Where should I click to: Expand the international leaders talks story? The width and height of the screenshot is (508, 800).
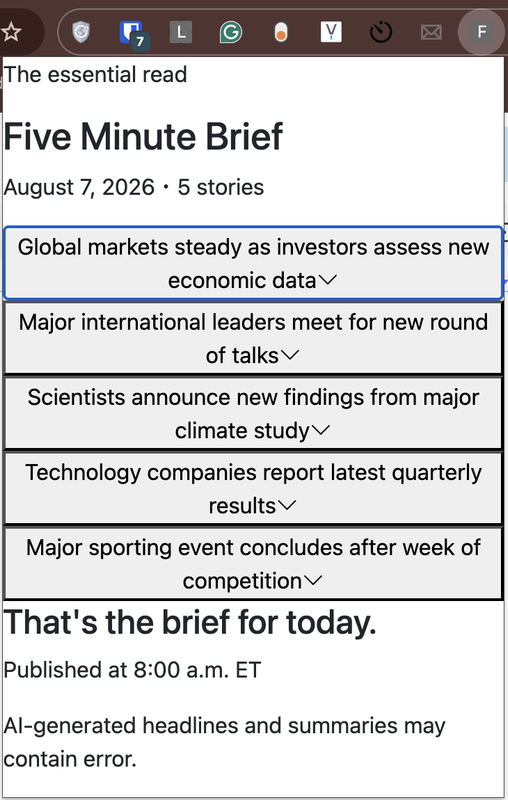click(253, 338)
